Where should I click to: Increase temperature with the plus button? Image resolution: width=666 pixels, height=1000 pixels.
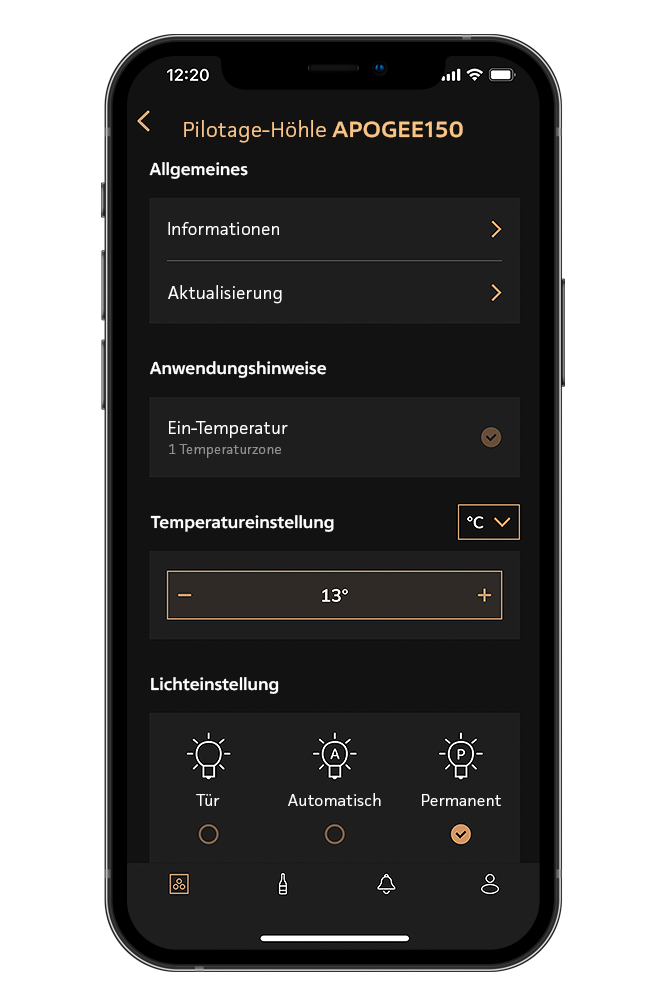(x=484, y=595)
